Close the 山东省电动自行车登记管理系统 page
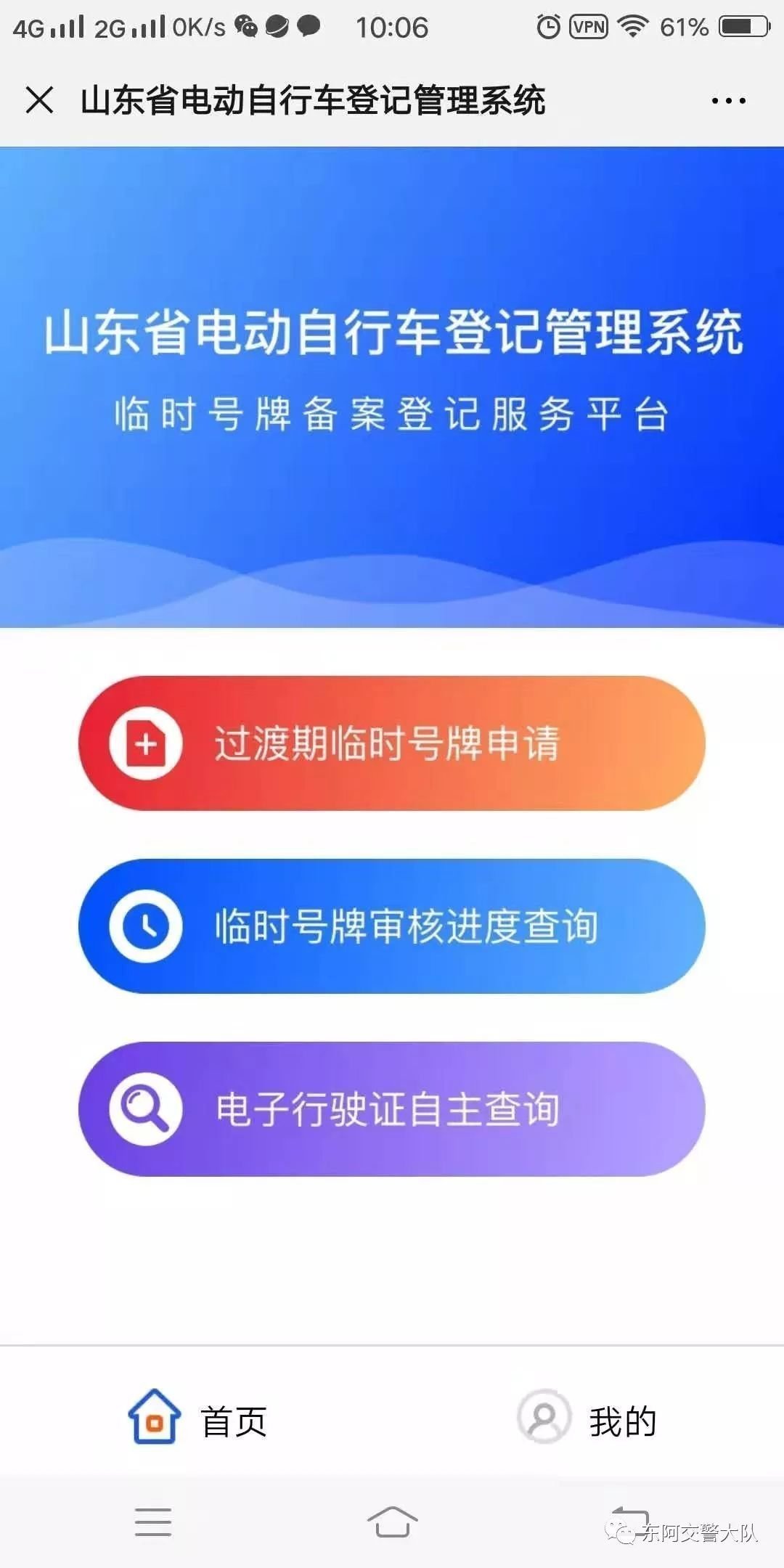The width and height of the screenshot is (784, 1568). [39, 100]
